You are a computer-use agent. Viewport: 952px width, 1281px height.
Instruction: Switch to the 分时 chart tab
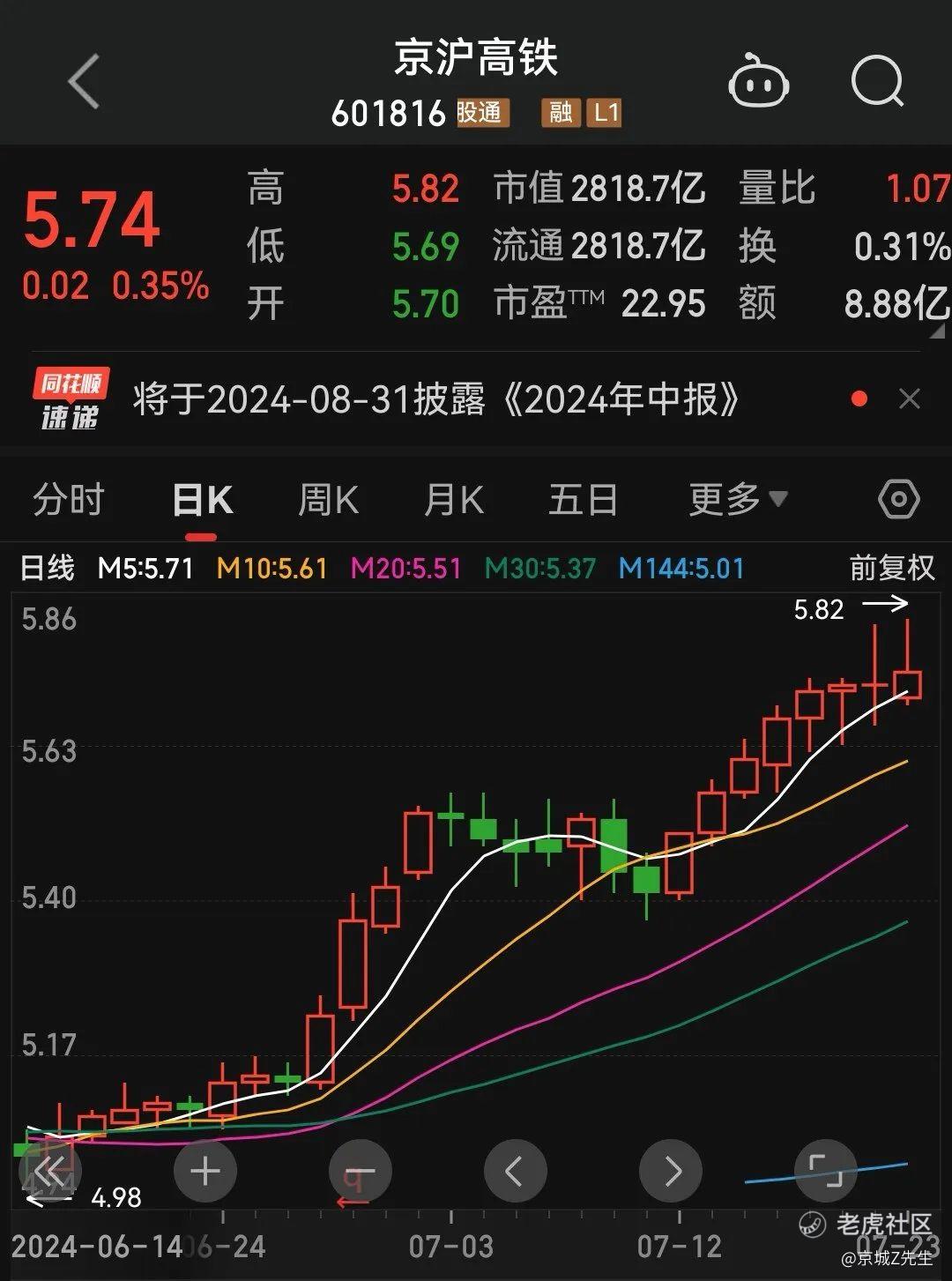69,500
